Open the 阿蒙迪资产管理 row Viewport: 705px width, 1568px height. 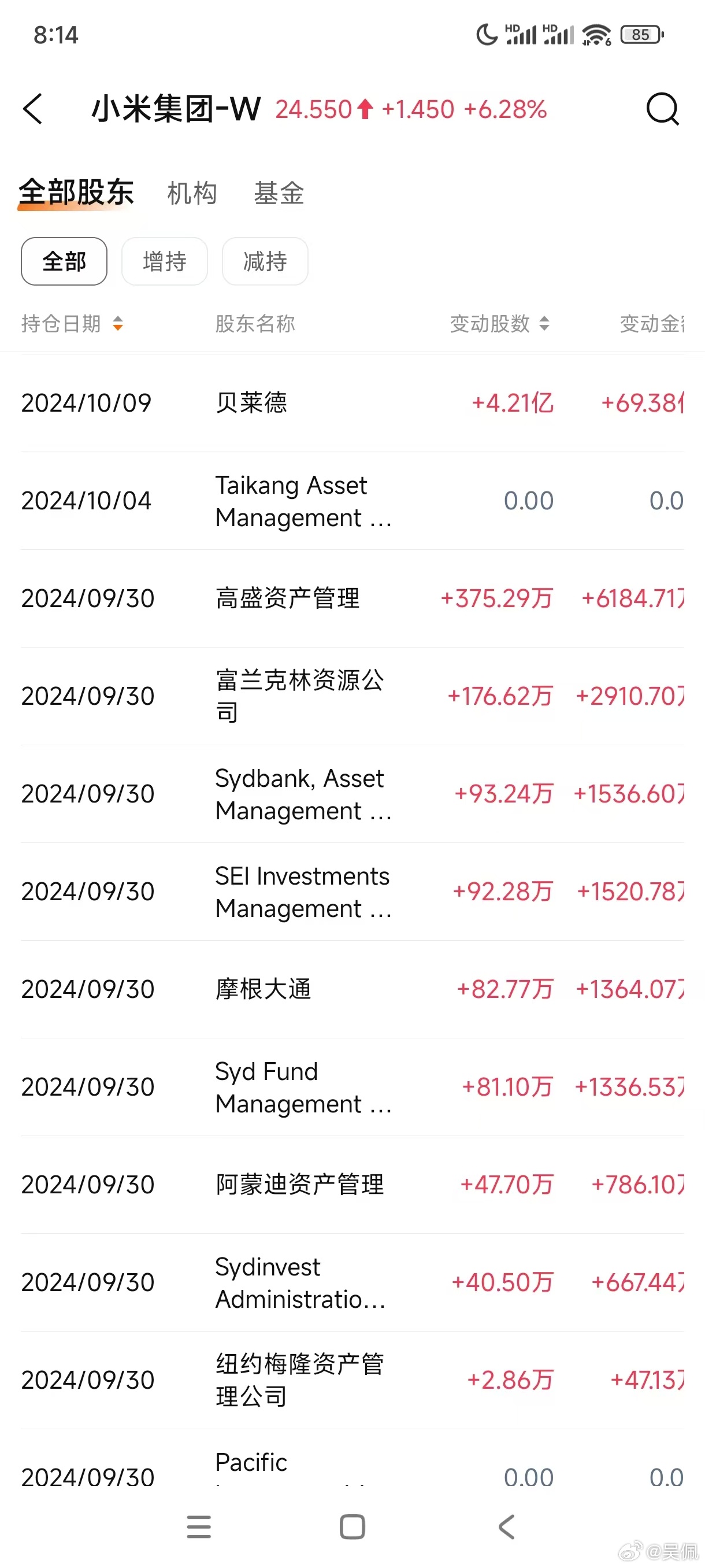[299, 1185]
